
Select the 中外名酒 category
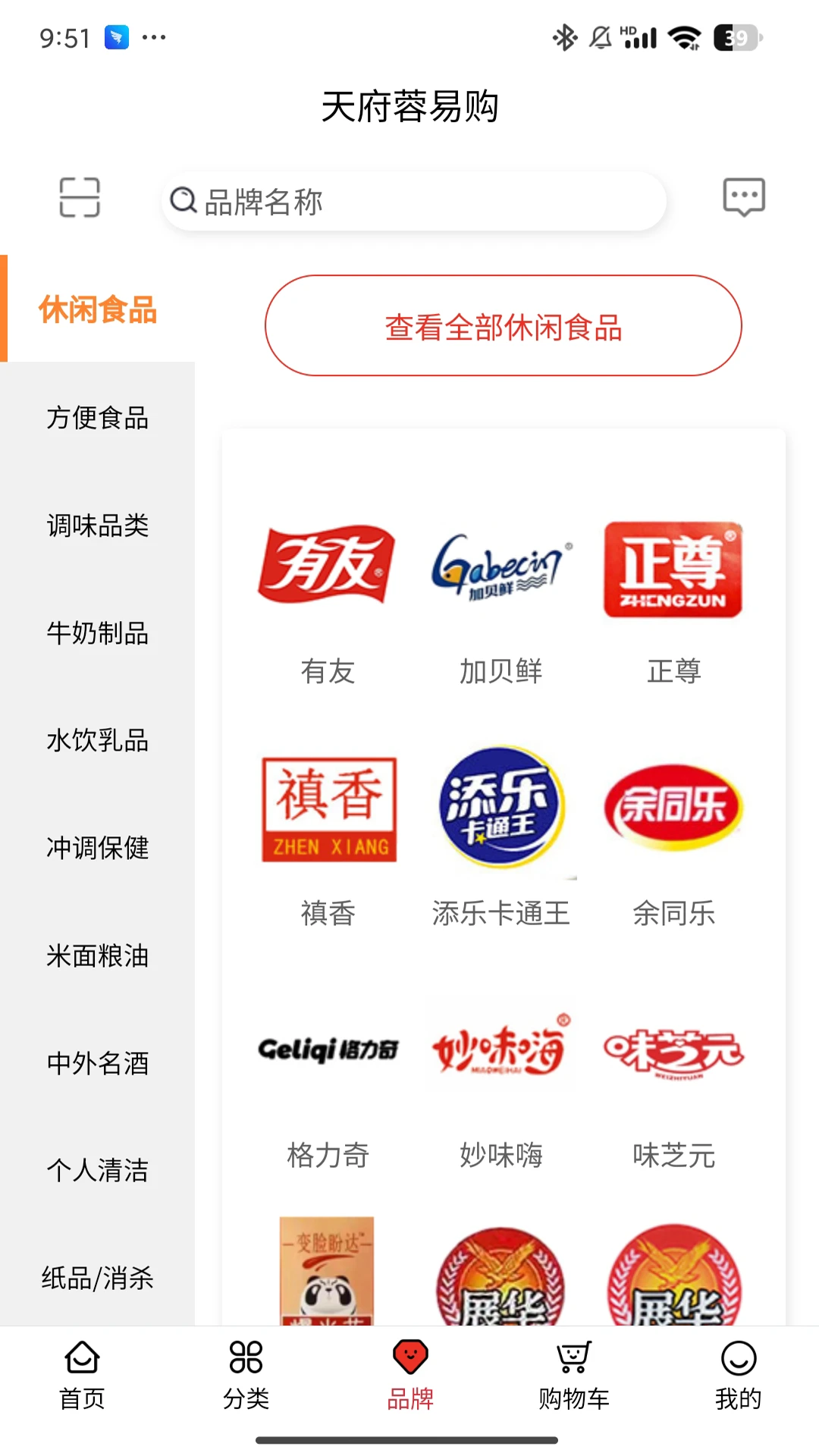[x=97, y=1063]
